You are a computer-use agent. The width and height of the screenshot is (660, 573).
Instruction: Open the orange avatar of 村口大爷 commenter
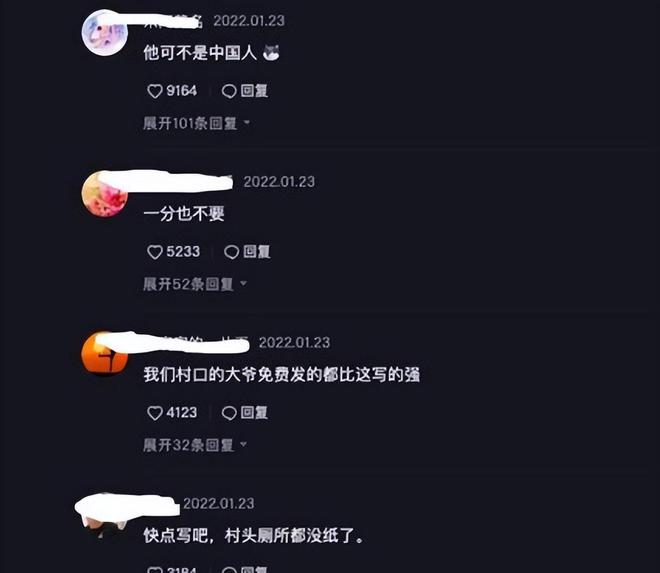pyautogui.click(x=102, y=353)
